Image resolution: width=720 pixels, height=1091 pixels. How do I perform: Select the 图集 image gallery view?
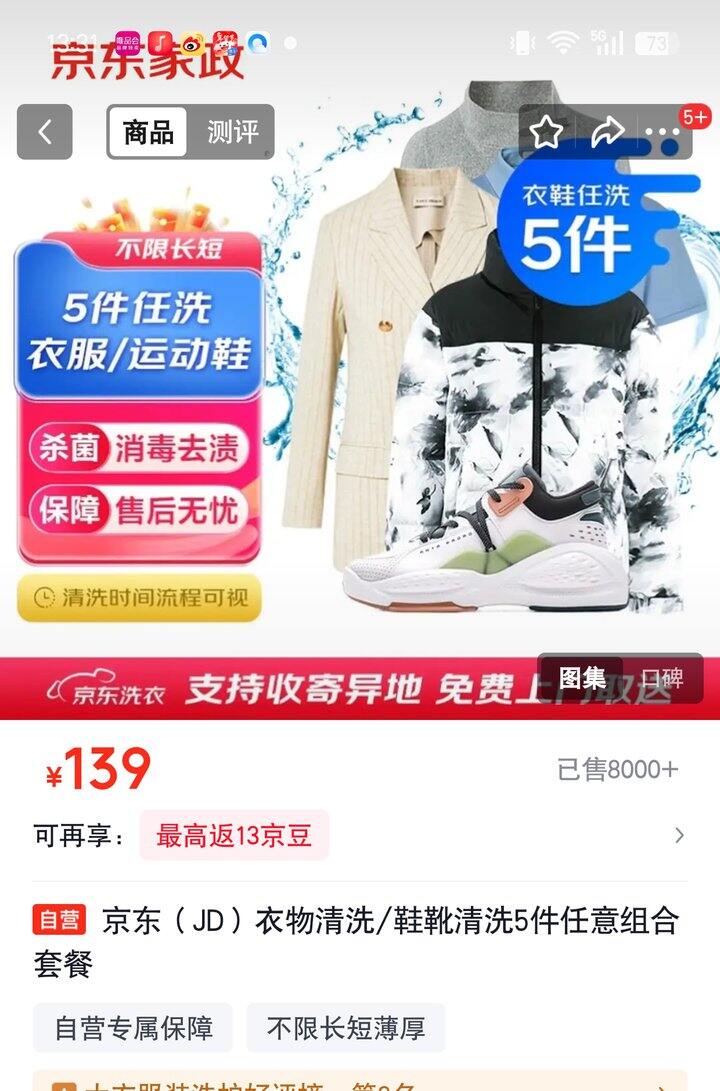582,678
